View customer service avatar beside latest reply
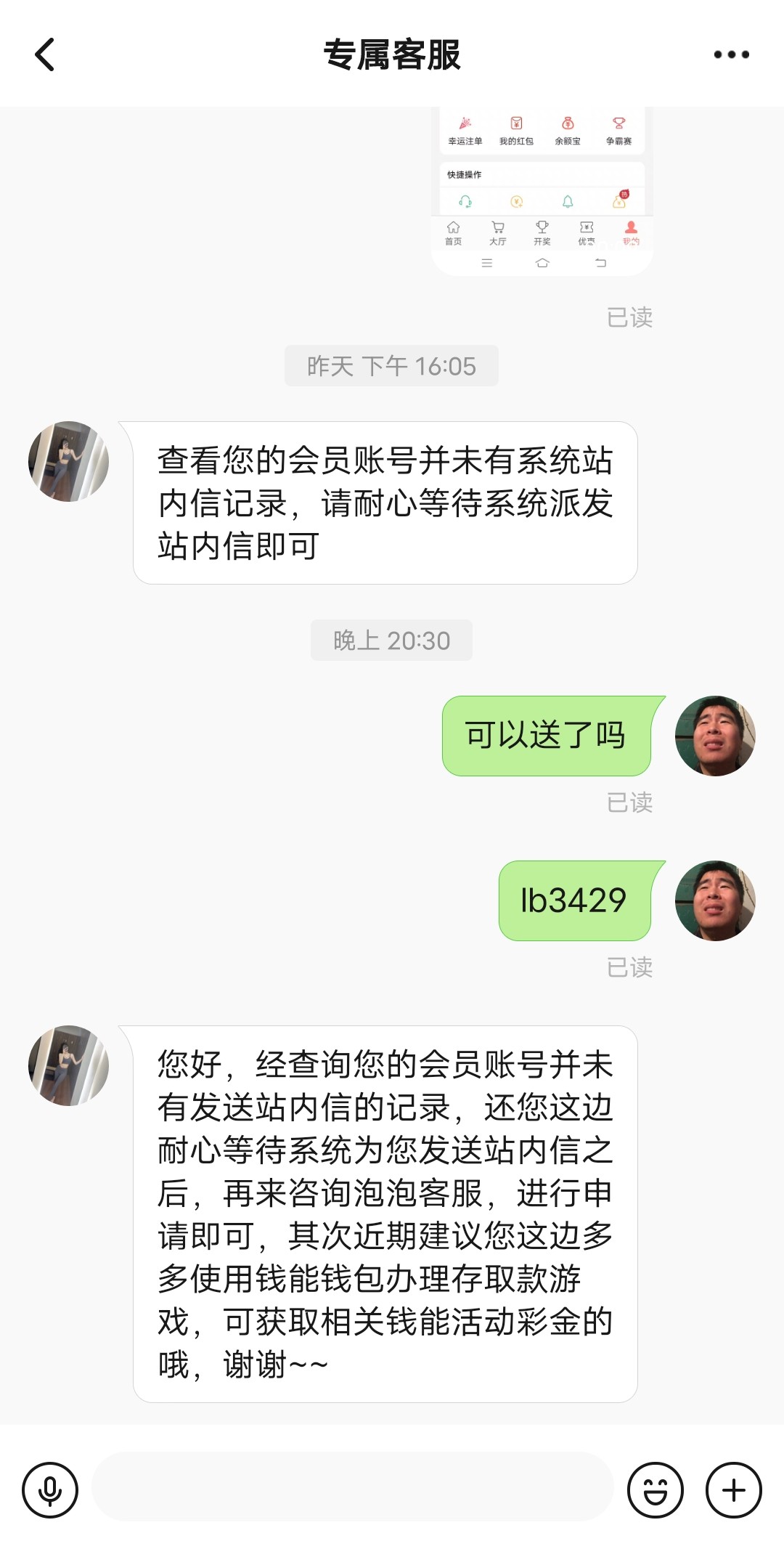The image size is (784, 1549). 69,1065
